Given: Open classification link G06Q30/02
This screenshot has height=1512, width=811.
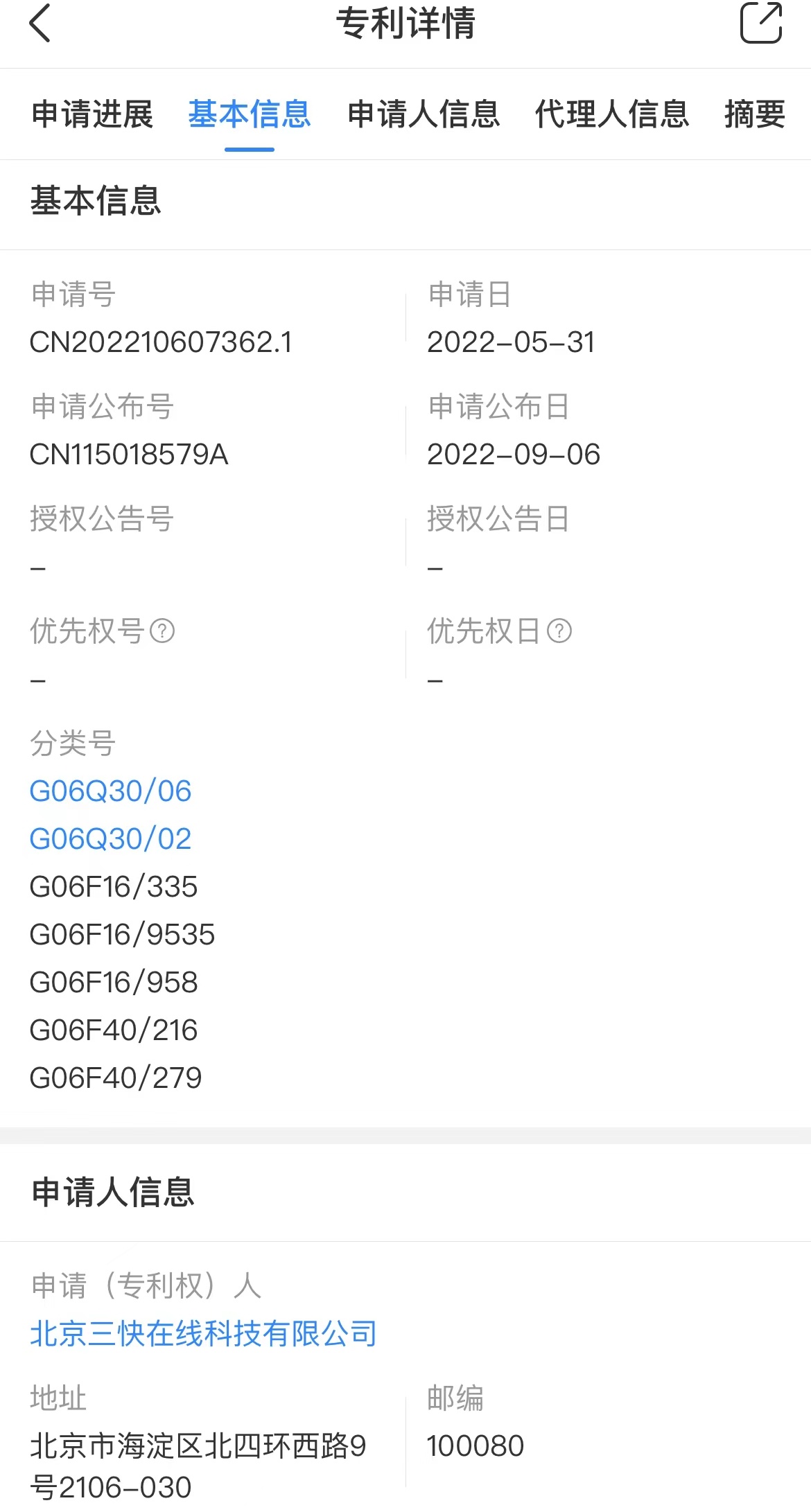Looking at the screenshot, I should (x=110, y=839).
